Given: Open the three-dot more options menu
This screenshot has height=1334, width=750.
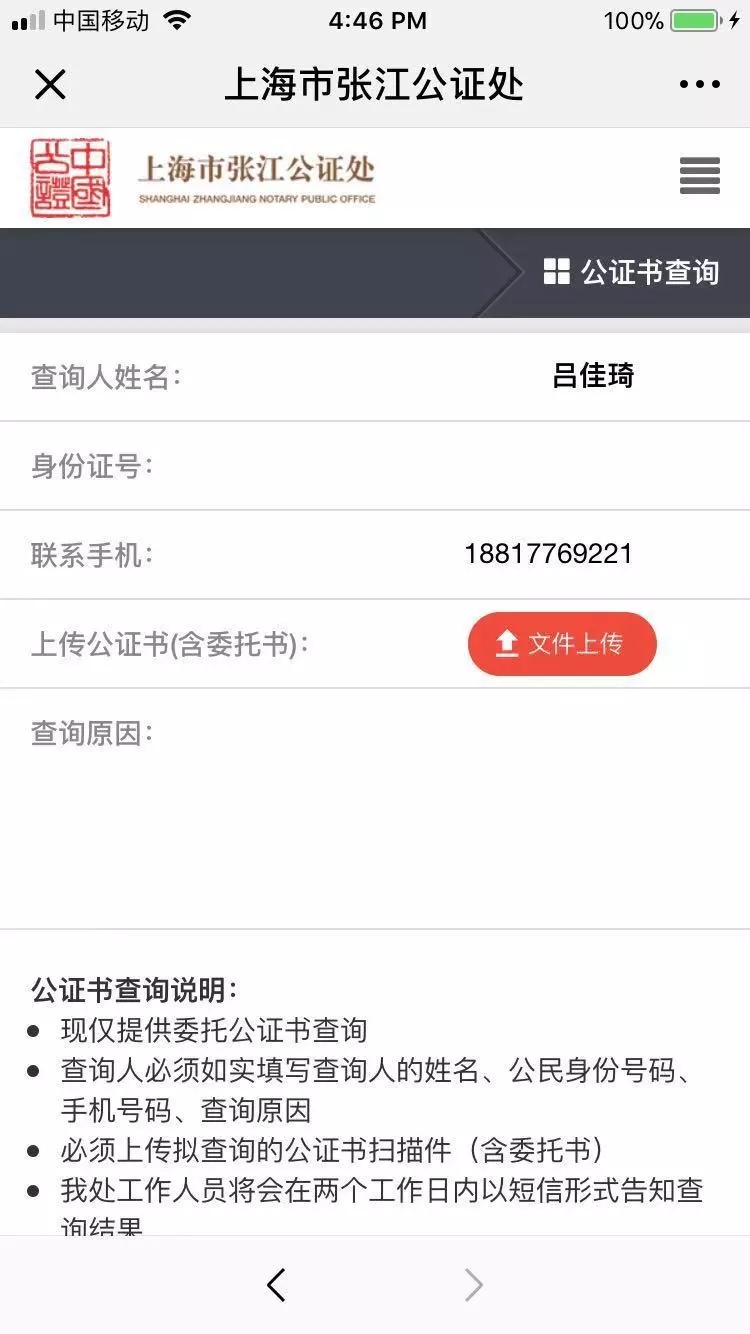Looking at the screenshot, I should pyautogui.click(x=699, y=85).
